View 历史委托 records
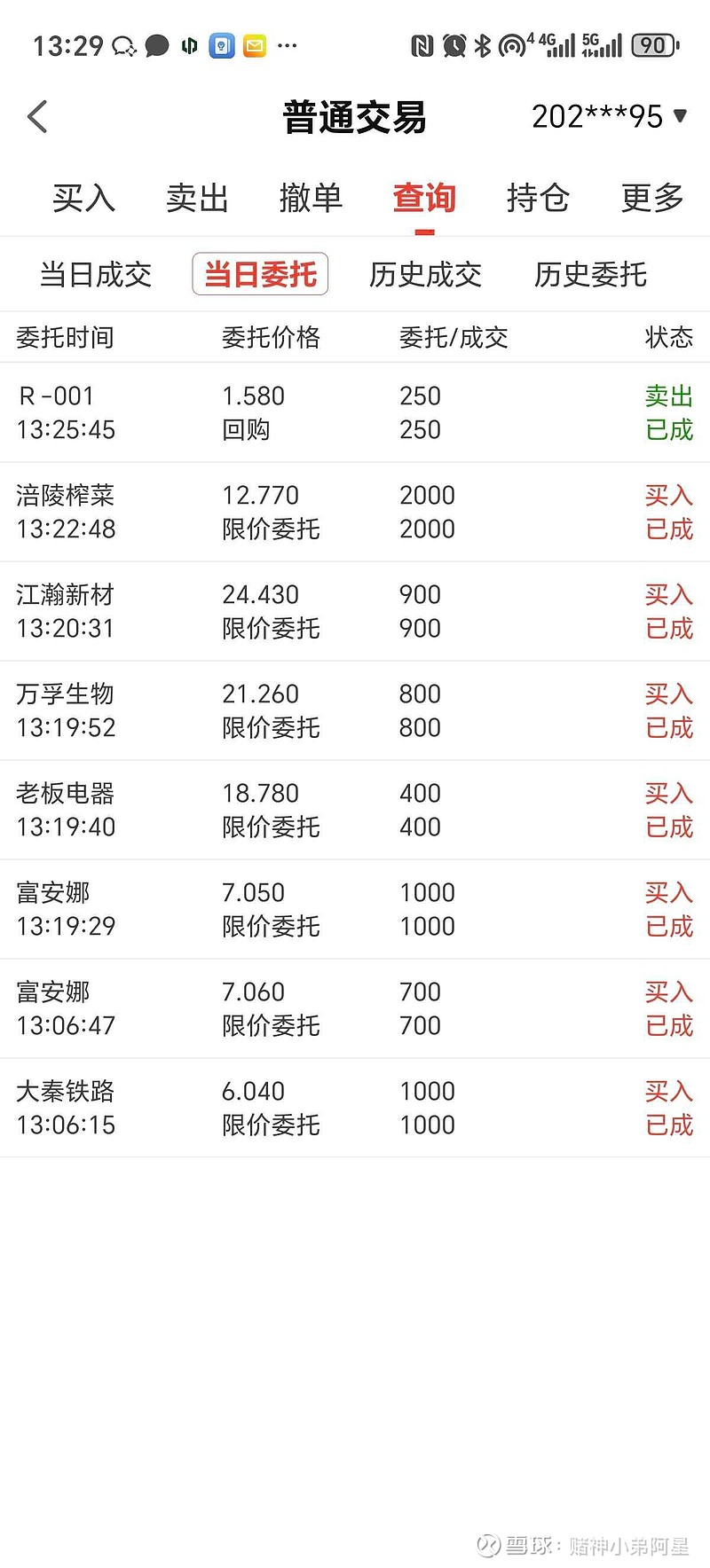Image resolution: width=710 pixels, height=1568 pixels. click(590, 275)
